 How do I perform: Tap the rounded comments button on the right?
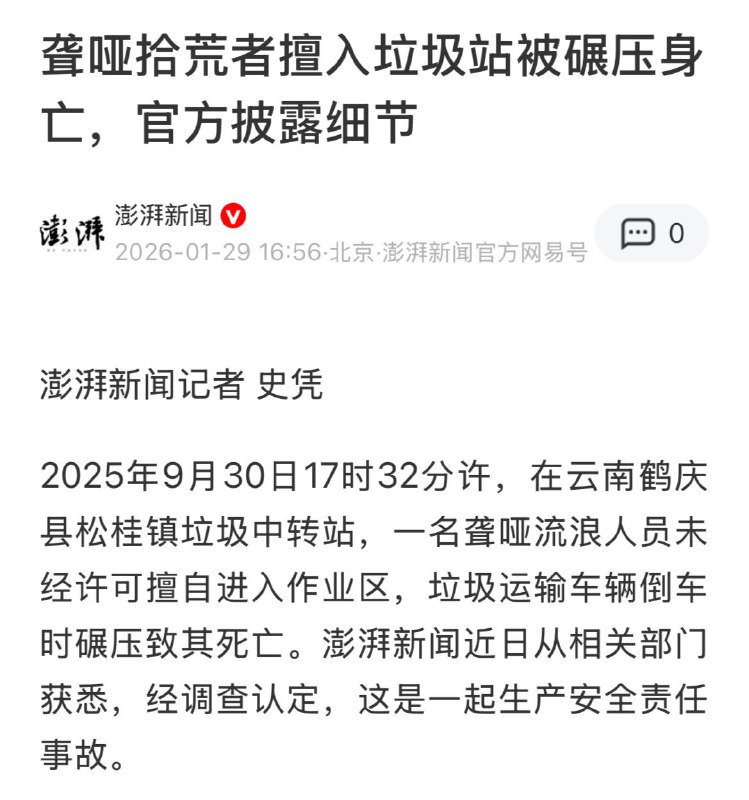(x=651, y=230)
